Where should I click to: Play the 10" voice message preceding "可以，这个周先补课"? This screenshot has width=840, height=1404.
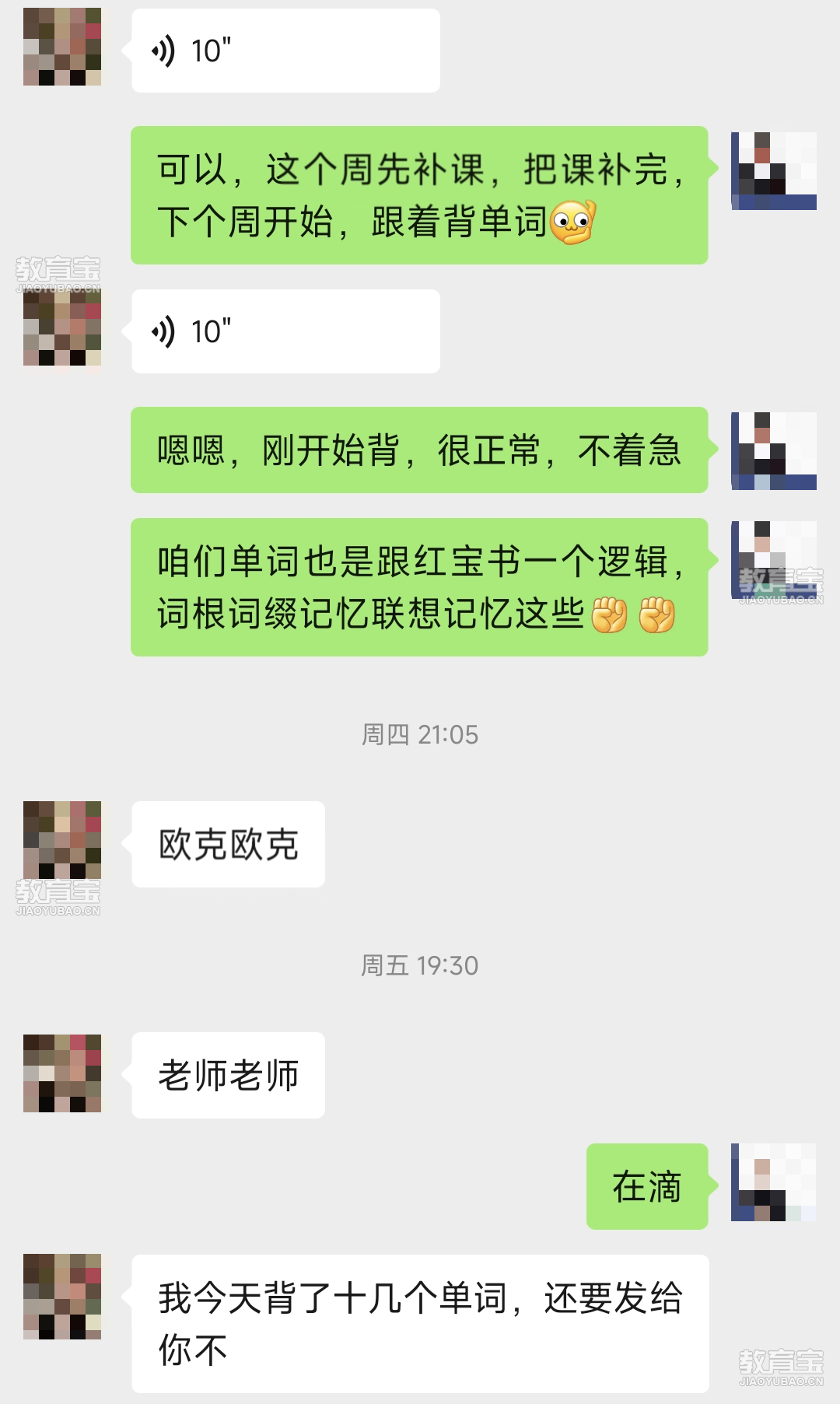pos(285,51)
